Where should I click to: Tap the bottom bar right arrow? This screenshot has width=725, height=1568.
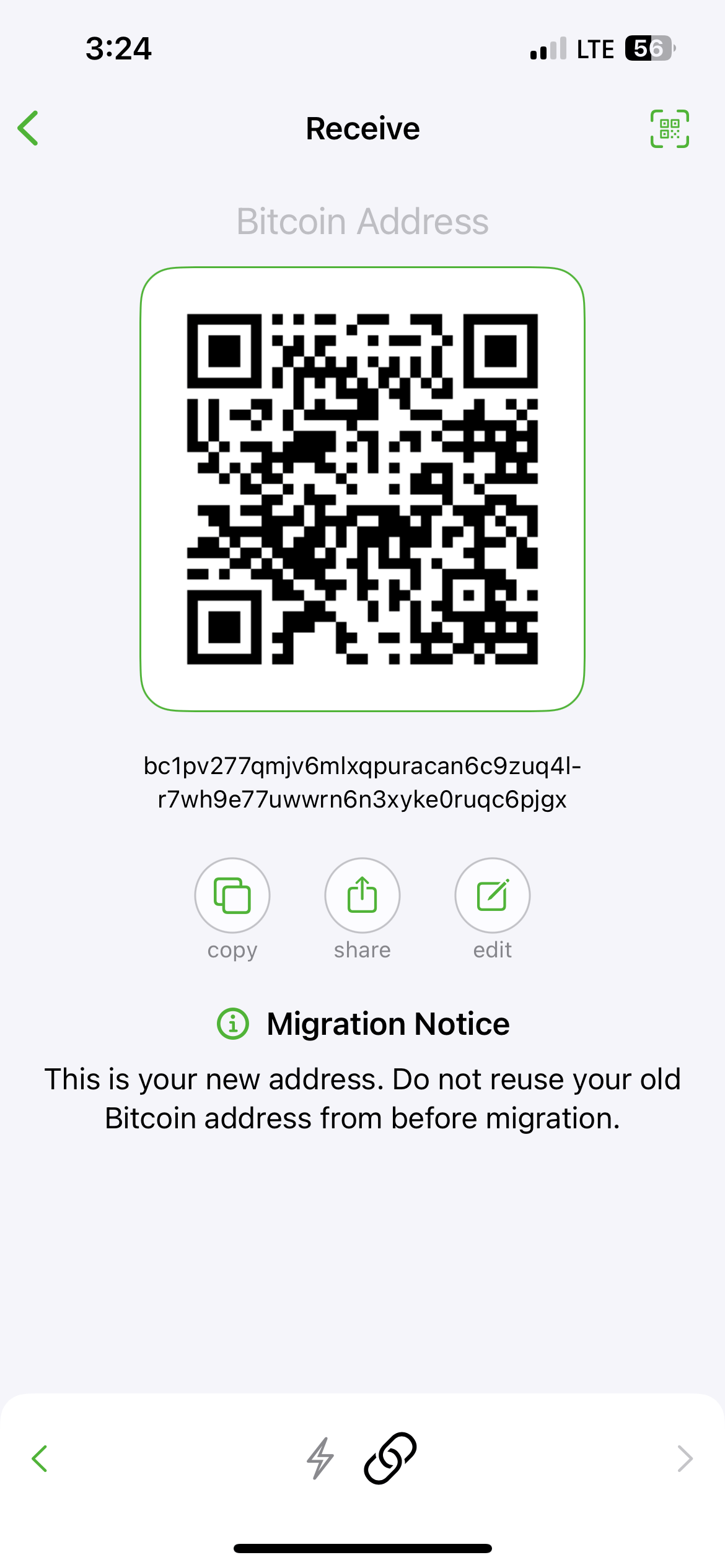tap(685, 1458)
